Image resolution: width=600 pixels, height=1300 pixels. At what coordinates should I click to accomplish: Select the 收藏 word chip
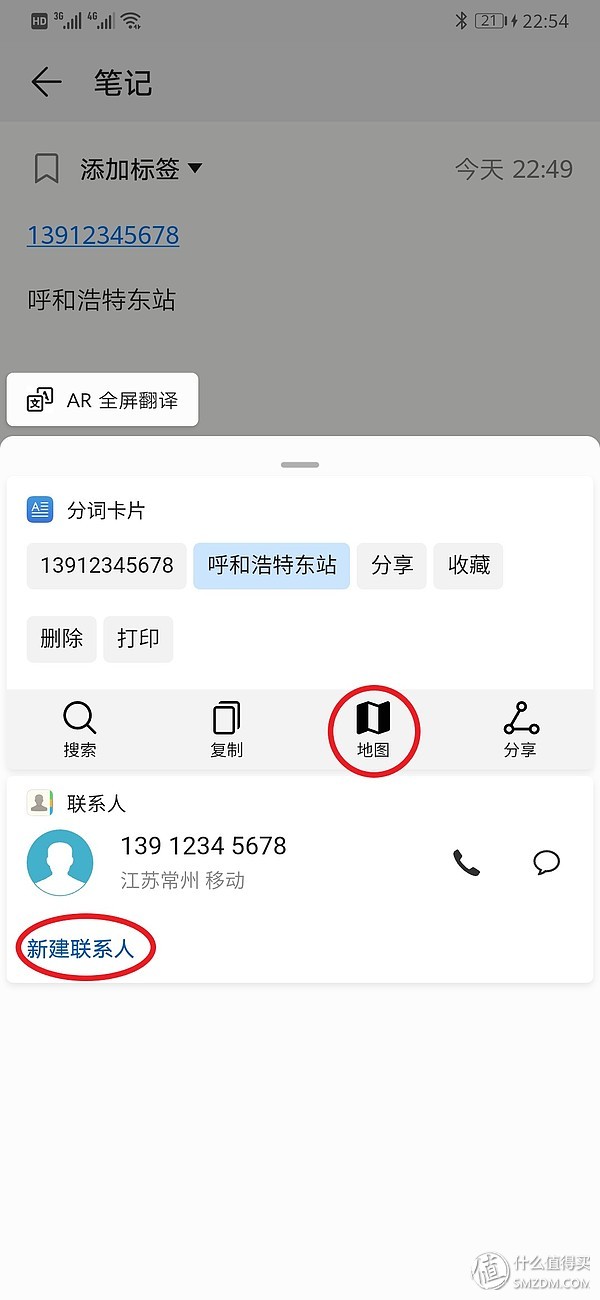coord(469,566)
